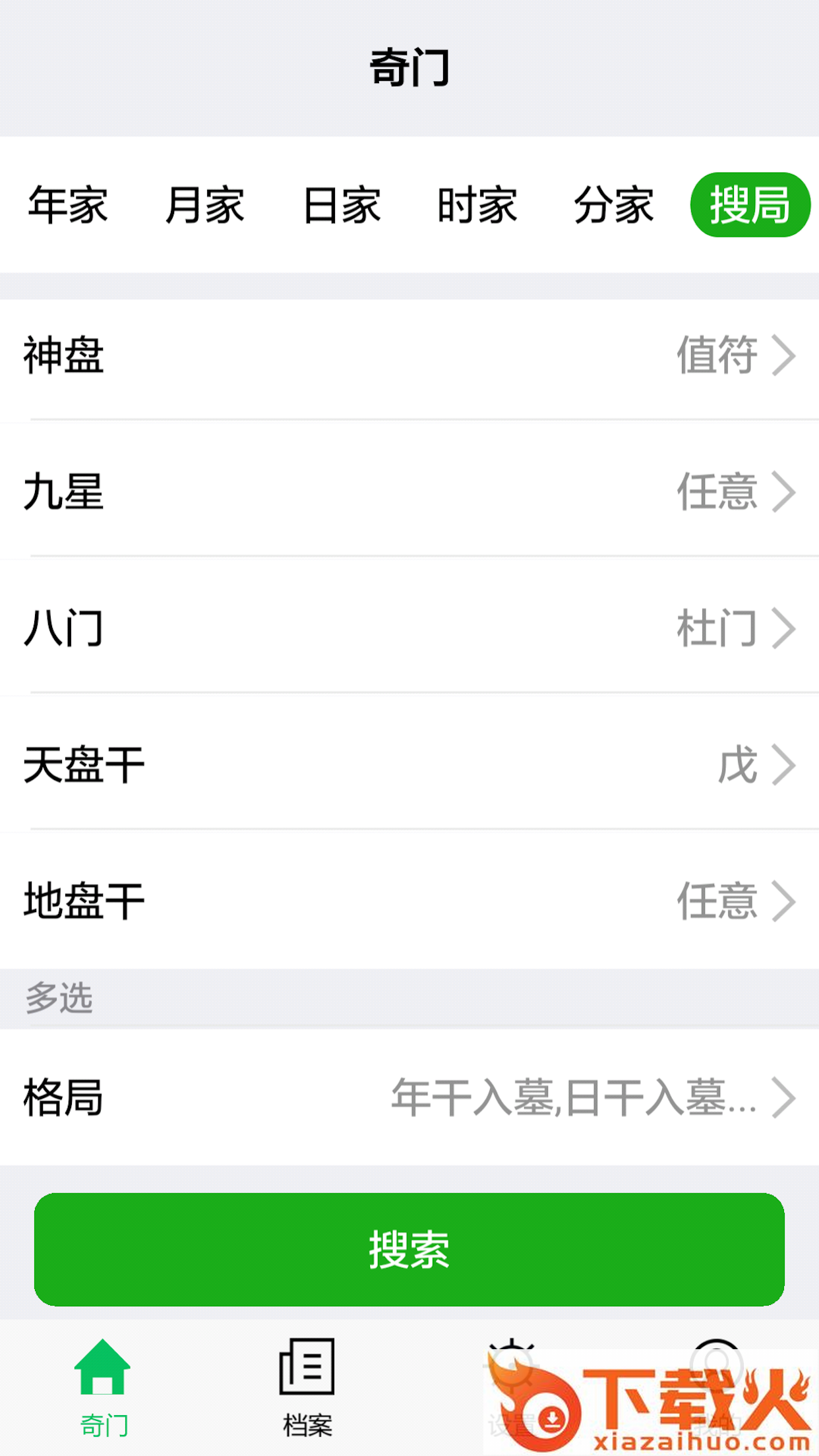Tap the green 搜索 button
This screenshot has width=819, height=1456.
tap(409, 1249)
